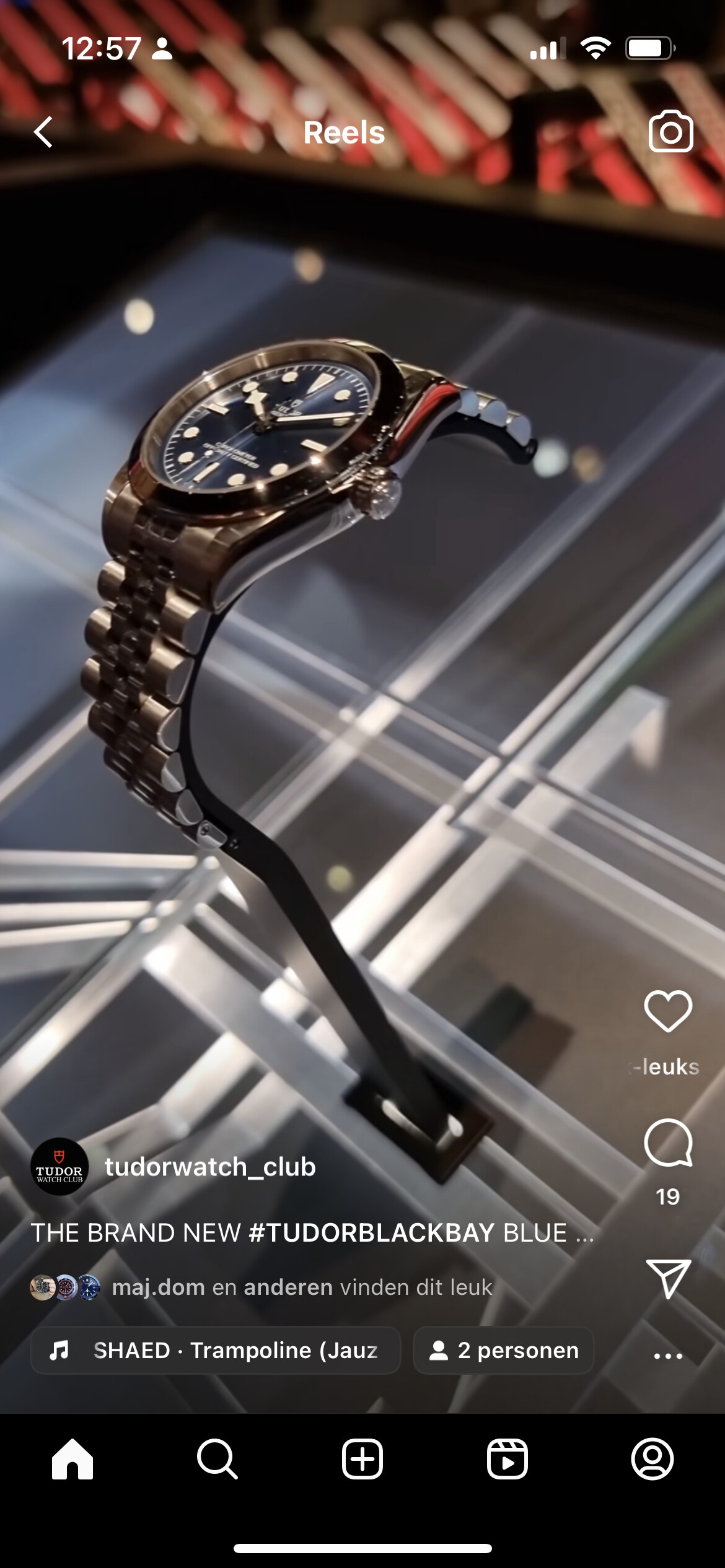
Task: Open the camera to create a reel
Action: tap(670, 131)
